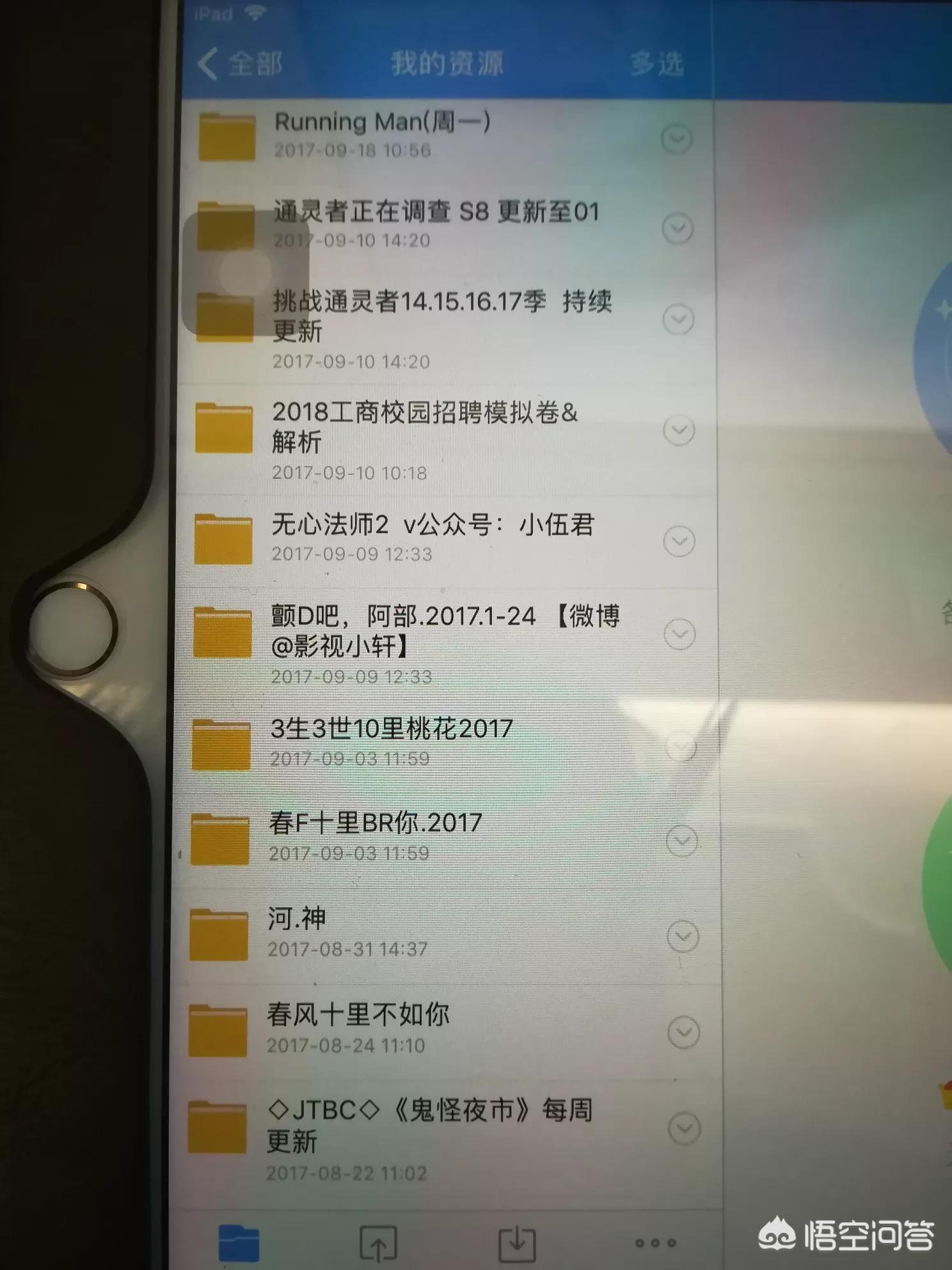
Task: Go back to 全部
Action: tap(240, 64)
